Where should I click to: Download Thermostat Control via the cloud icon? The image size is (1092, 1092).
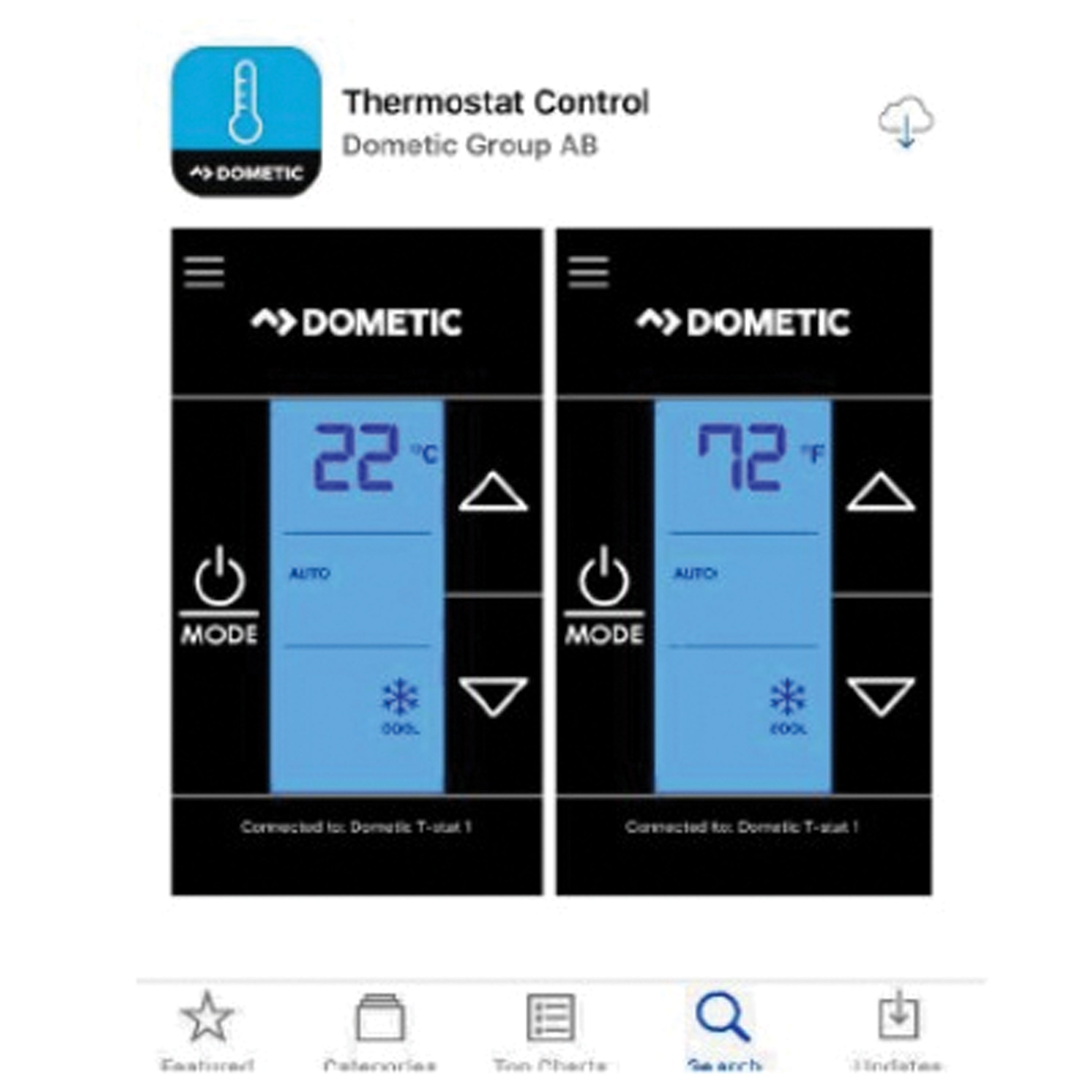click(906, 122)
